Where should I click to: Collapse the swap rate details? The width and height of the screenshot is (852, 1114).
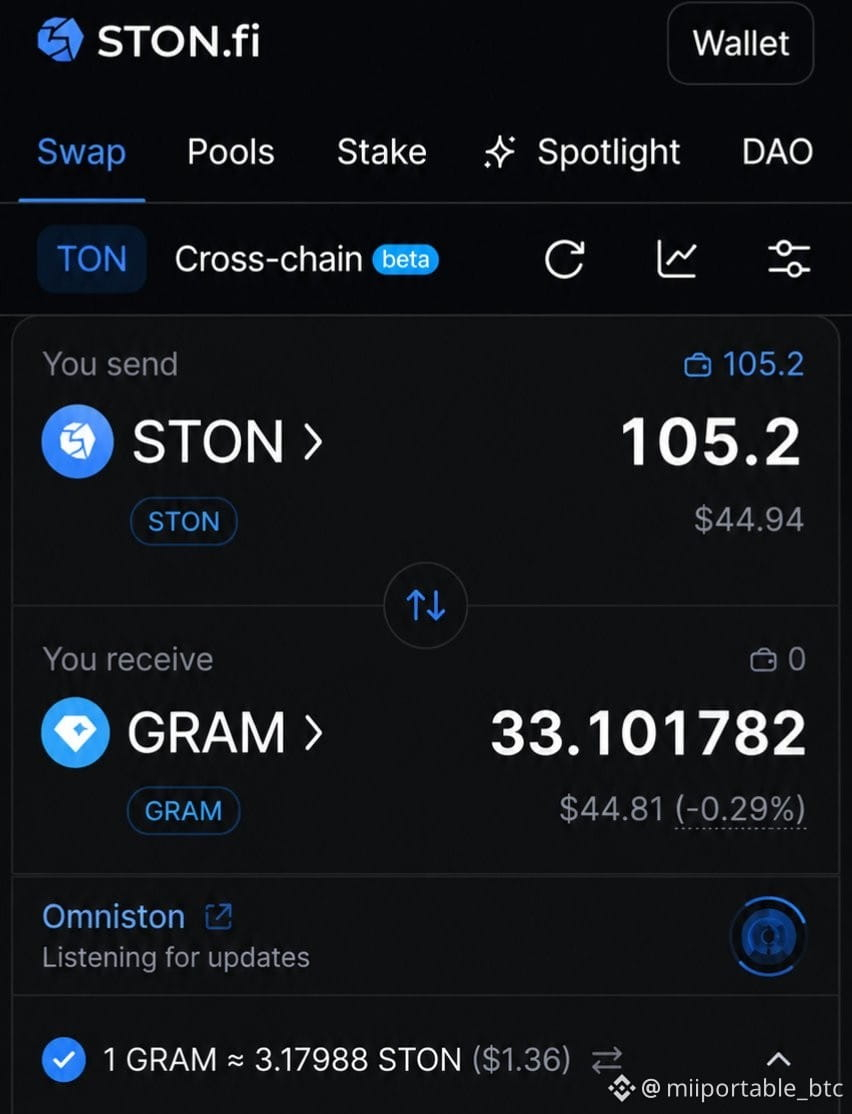pos(779,1059)
